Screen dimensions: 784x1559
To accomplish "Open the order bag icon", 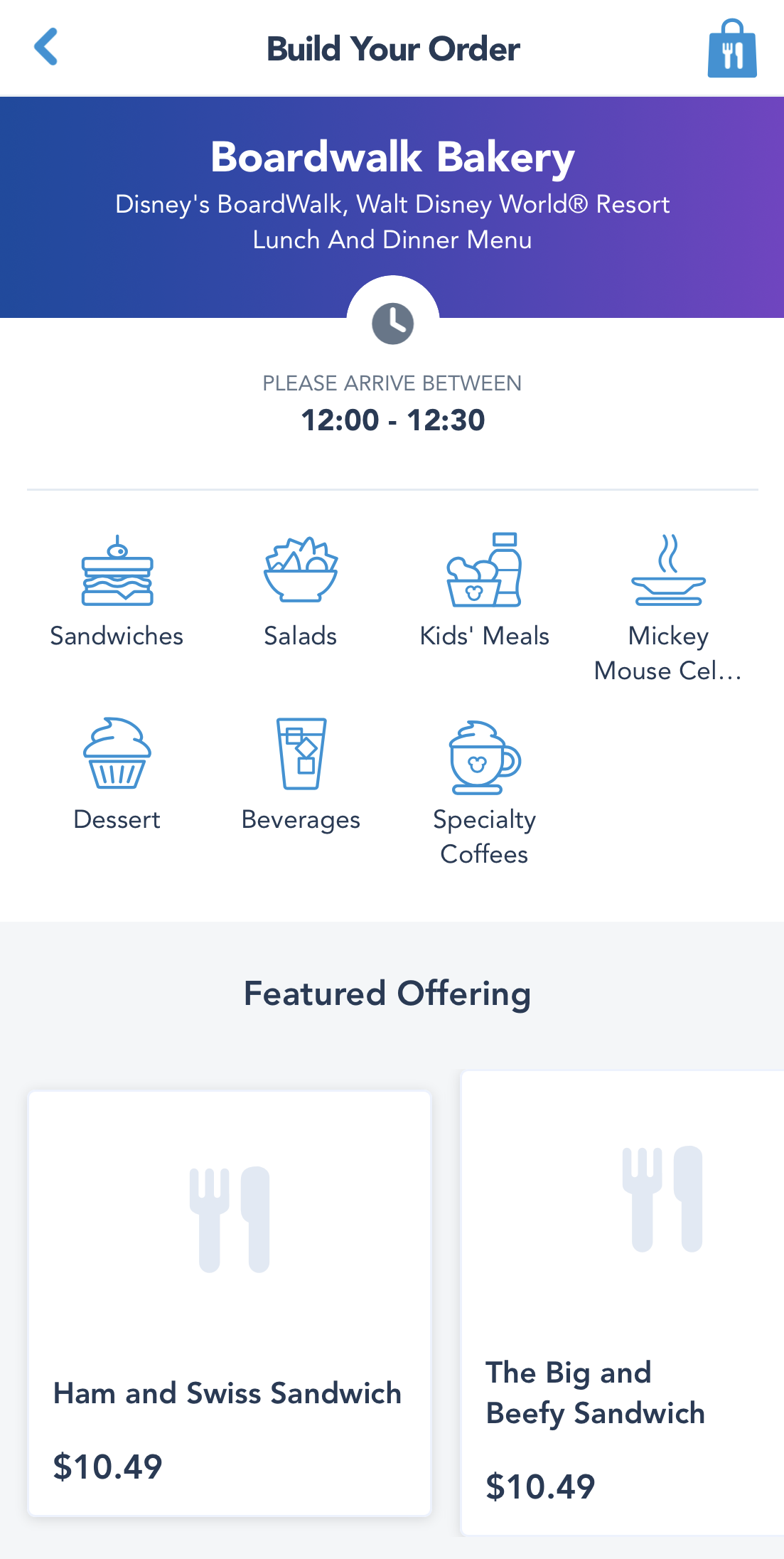I will point(731,49).
